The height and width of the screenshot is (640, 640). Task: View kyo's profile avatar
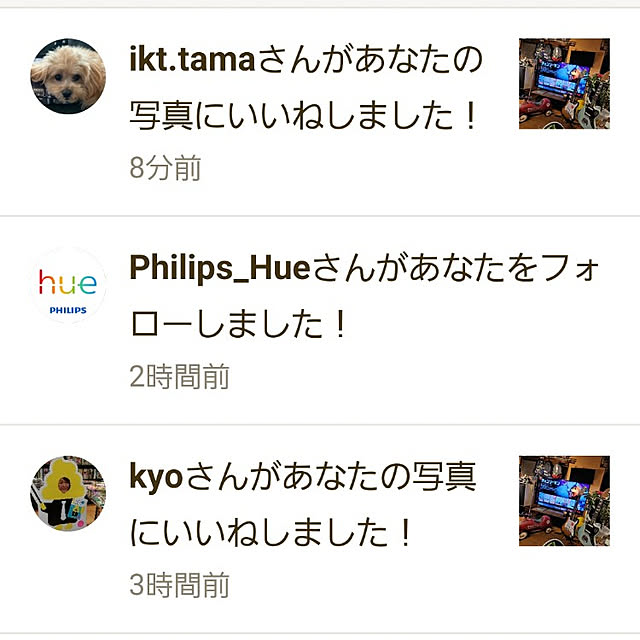coord(68,493)
